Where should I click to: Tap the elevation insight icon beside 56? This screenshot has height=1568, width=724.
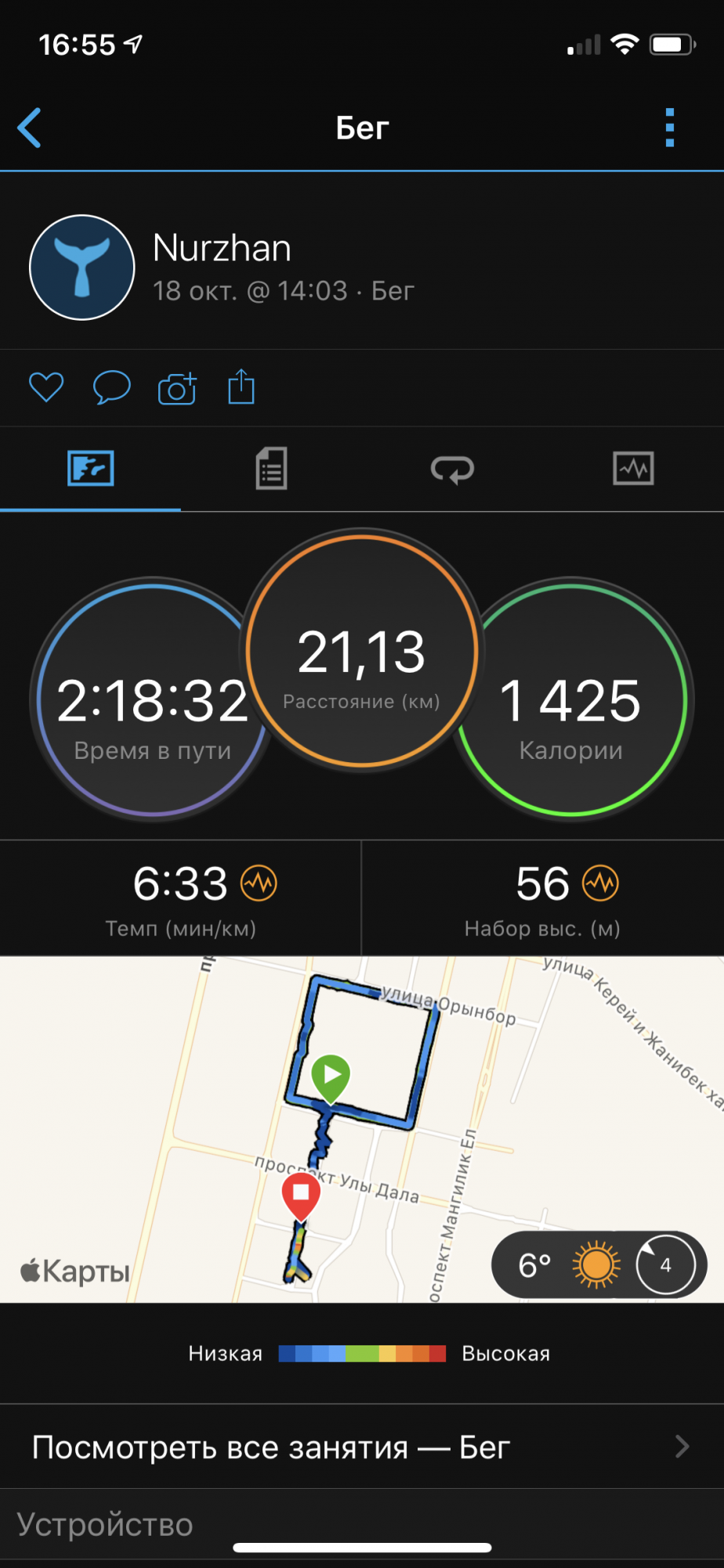[x=601, y=884]
